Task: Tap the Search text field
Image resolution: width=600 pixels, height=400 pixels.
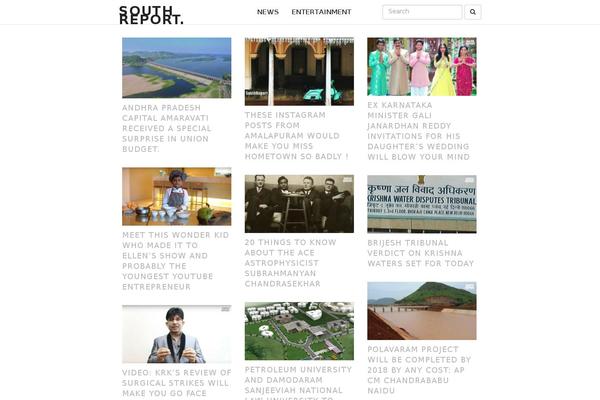Action: pos(421,12)
